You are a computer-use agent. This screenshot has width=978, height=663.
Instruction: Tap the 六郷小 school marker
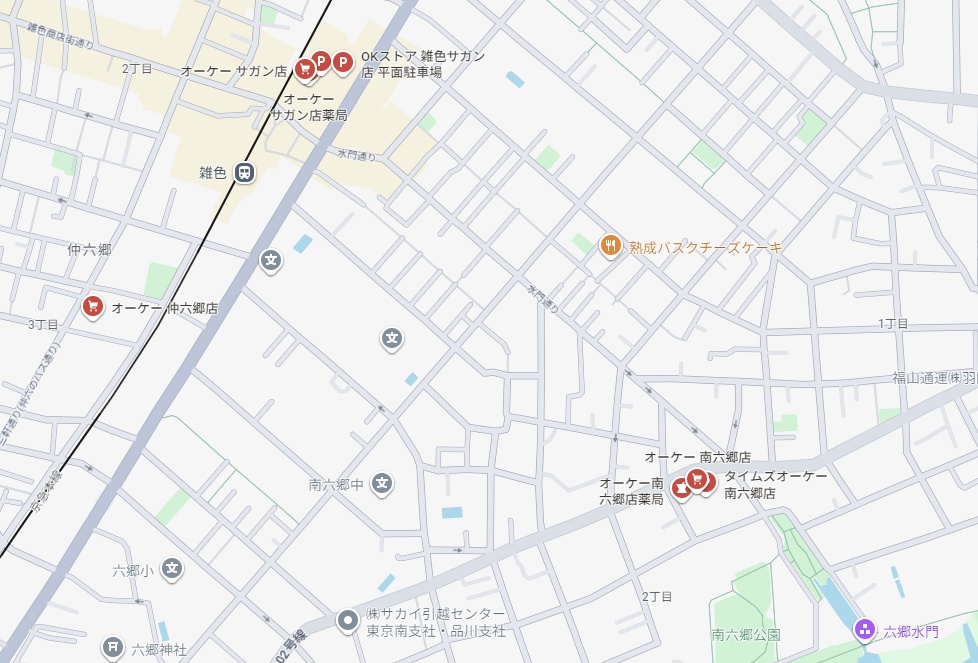pyautogui.click(x=173, y=569)
